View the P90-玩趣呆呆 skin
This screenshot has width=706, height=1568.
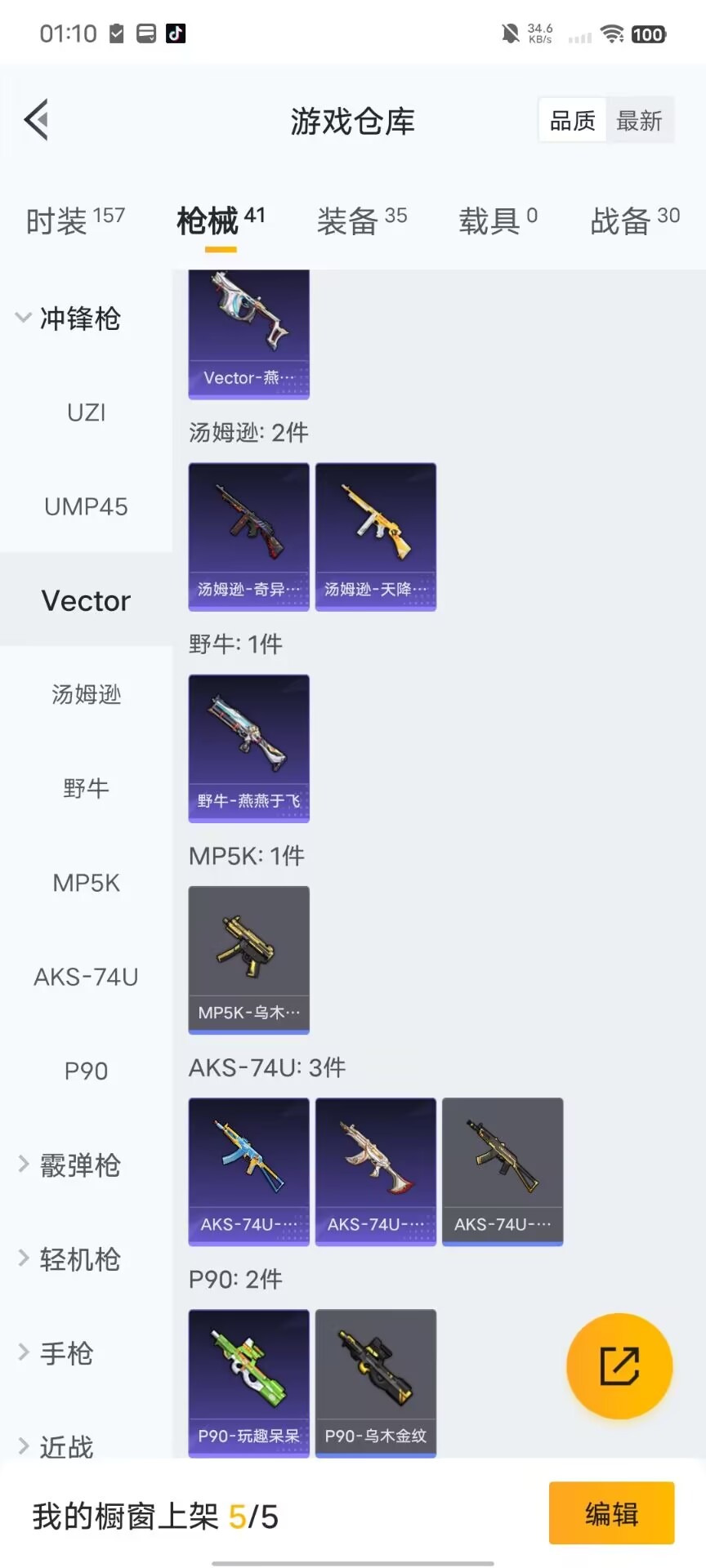click(248, 1383)
